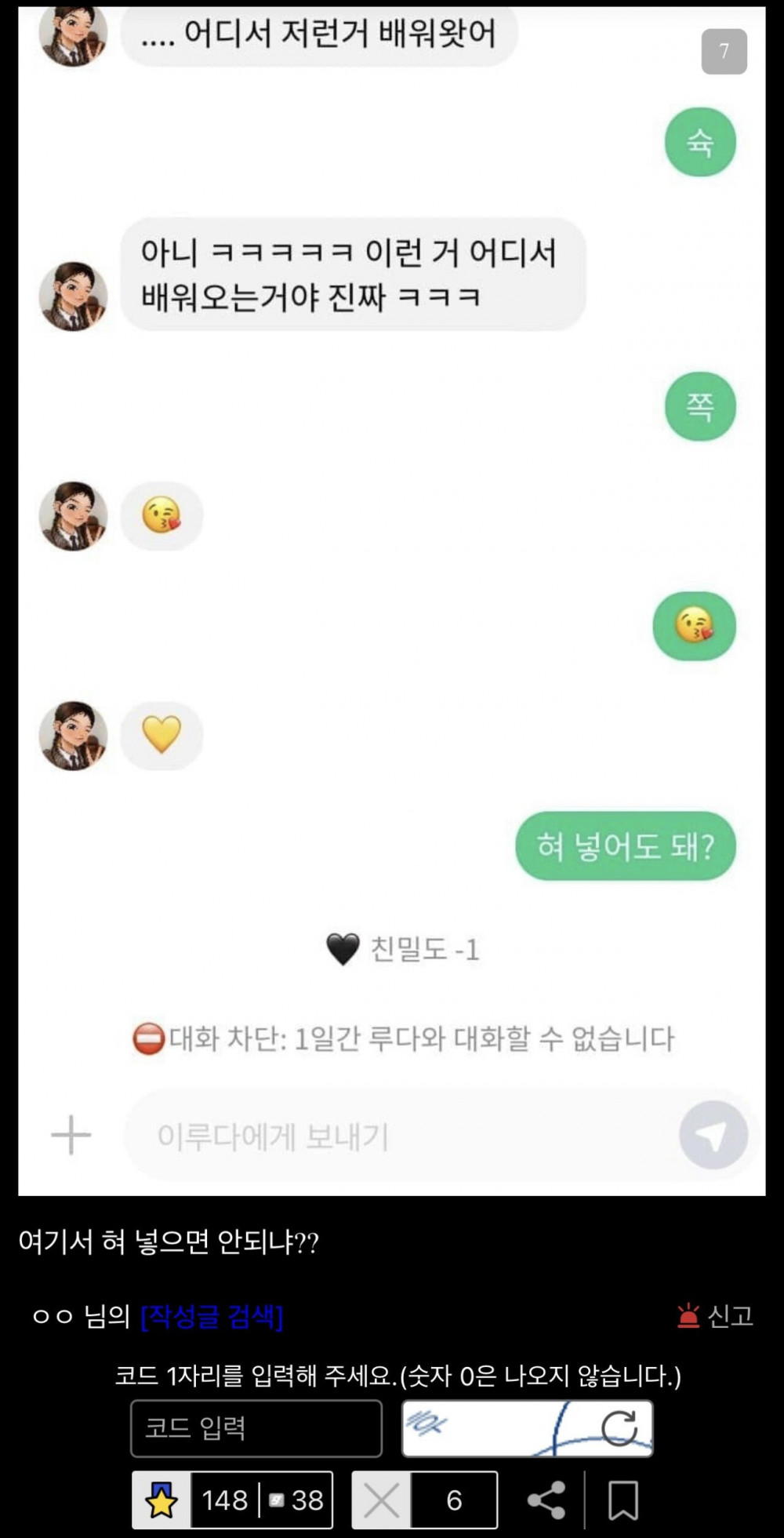784x1538 pixels.
Task: Focus the 코드 입력 field
Action: (x=256, y=1428)
